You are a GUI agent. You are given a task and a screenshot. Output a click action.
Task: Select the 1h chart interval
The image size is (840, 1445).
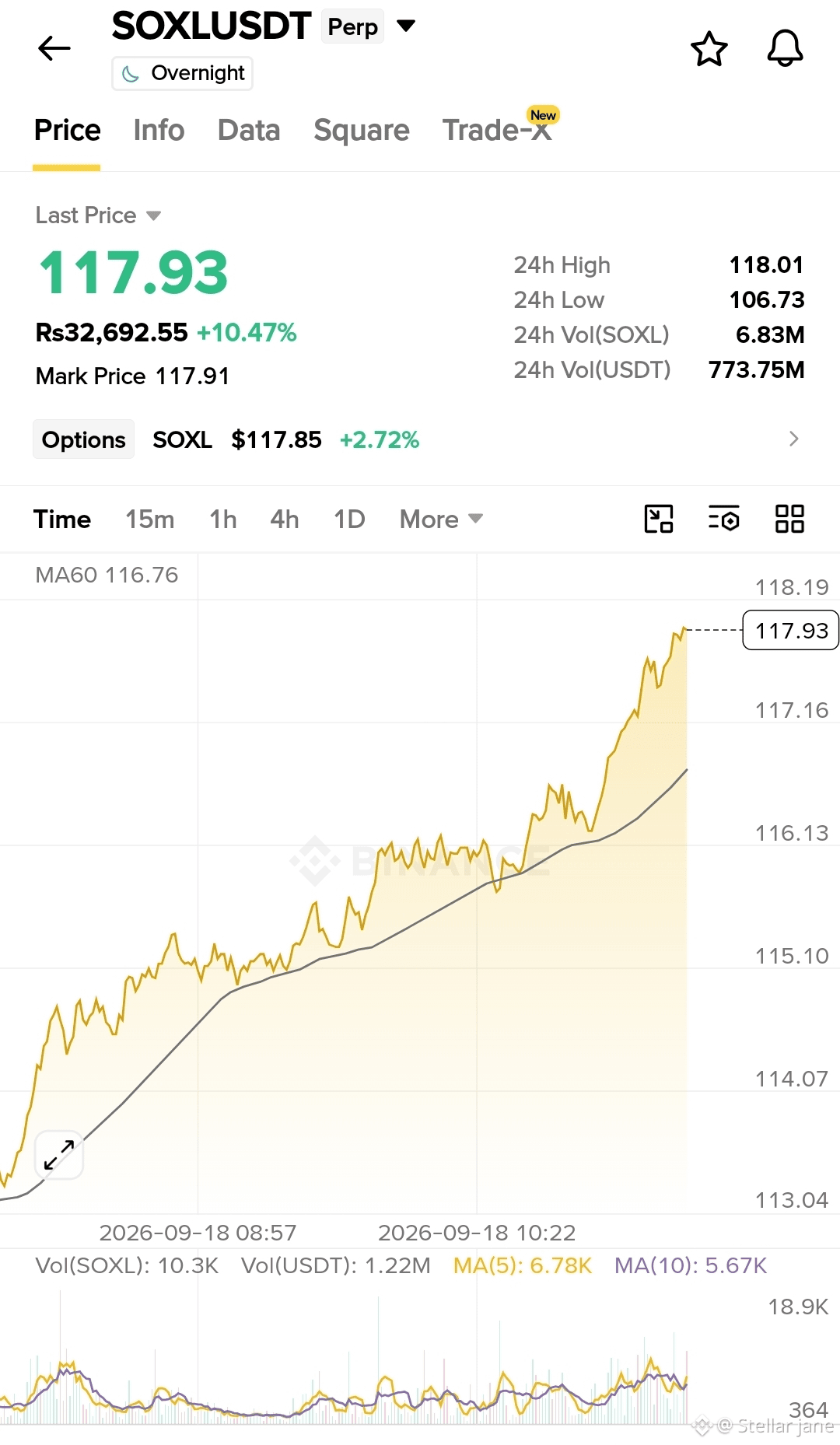[223, 519]
